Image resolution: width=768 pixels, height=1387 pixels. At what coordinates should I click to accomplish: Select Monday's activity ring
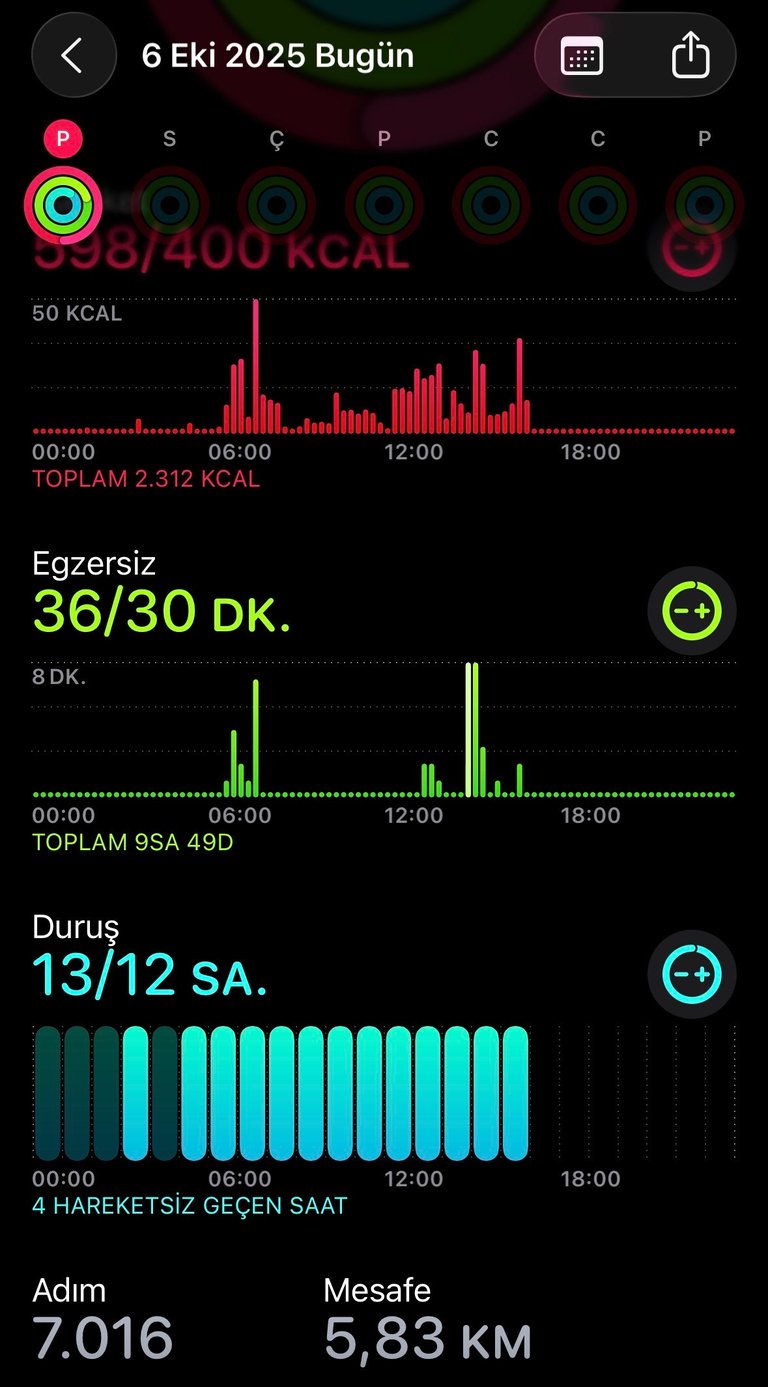63,204
